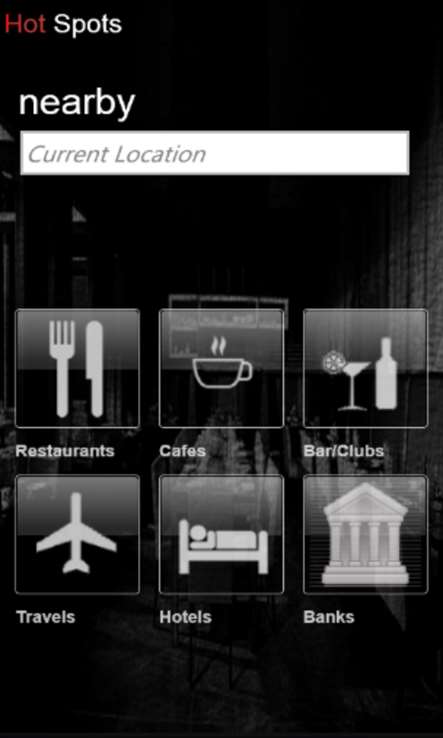
Task: Open the Travels category
Action: pyautogui.click(x=77, y=535)
